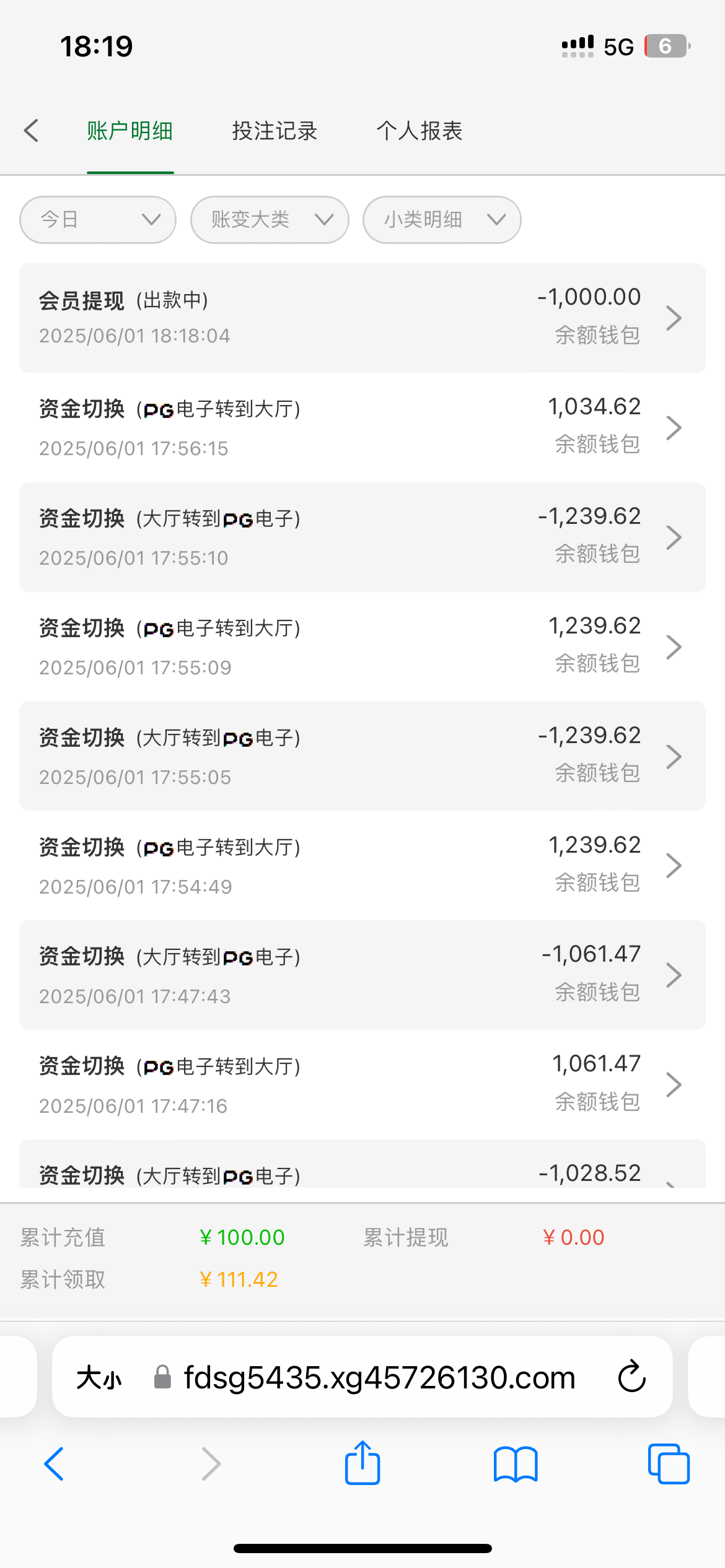Switch to the 个人报表 tab
The width and height of the screenshot is (725, 1568).
pos(420,131)
